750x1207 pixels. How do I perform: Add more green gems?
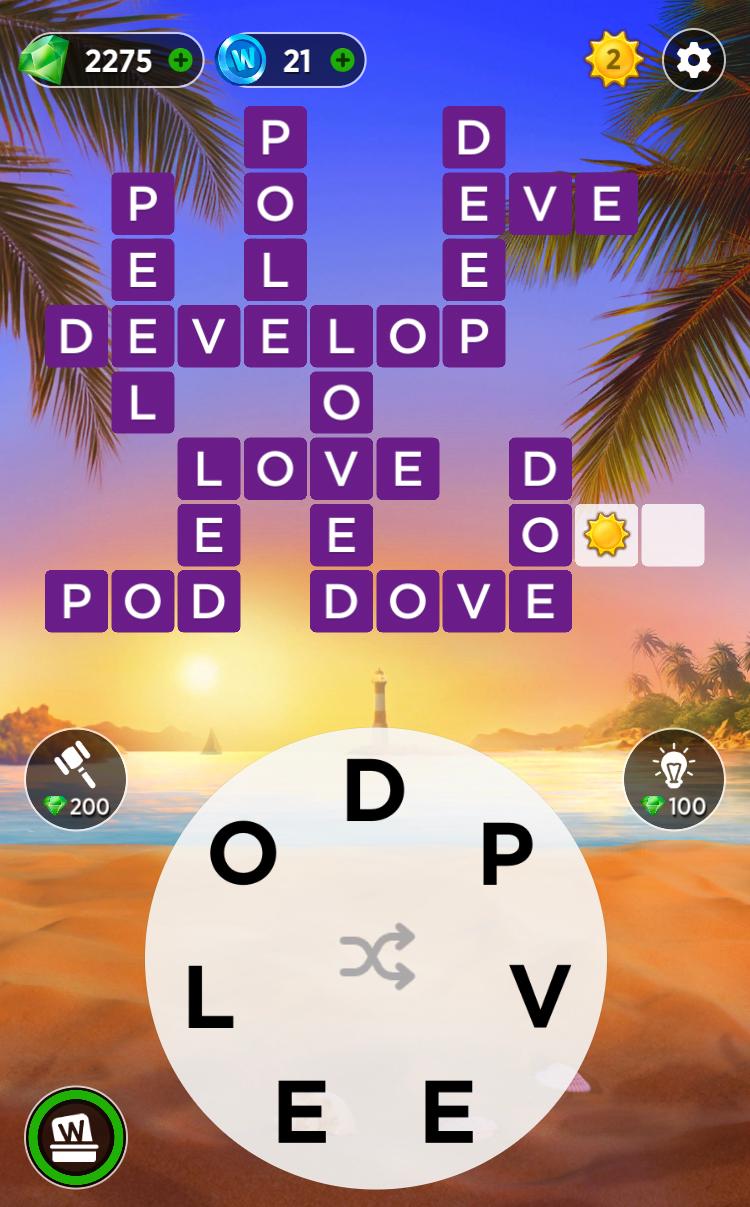(181, 61)
